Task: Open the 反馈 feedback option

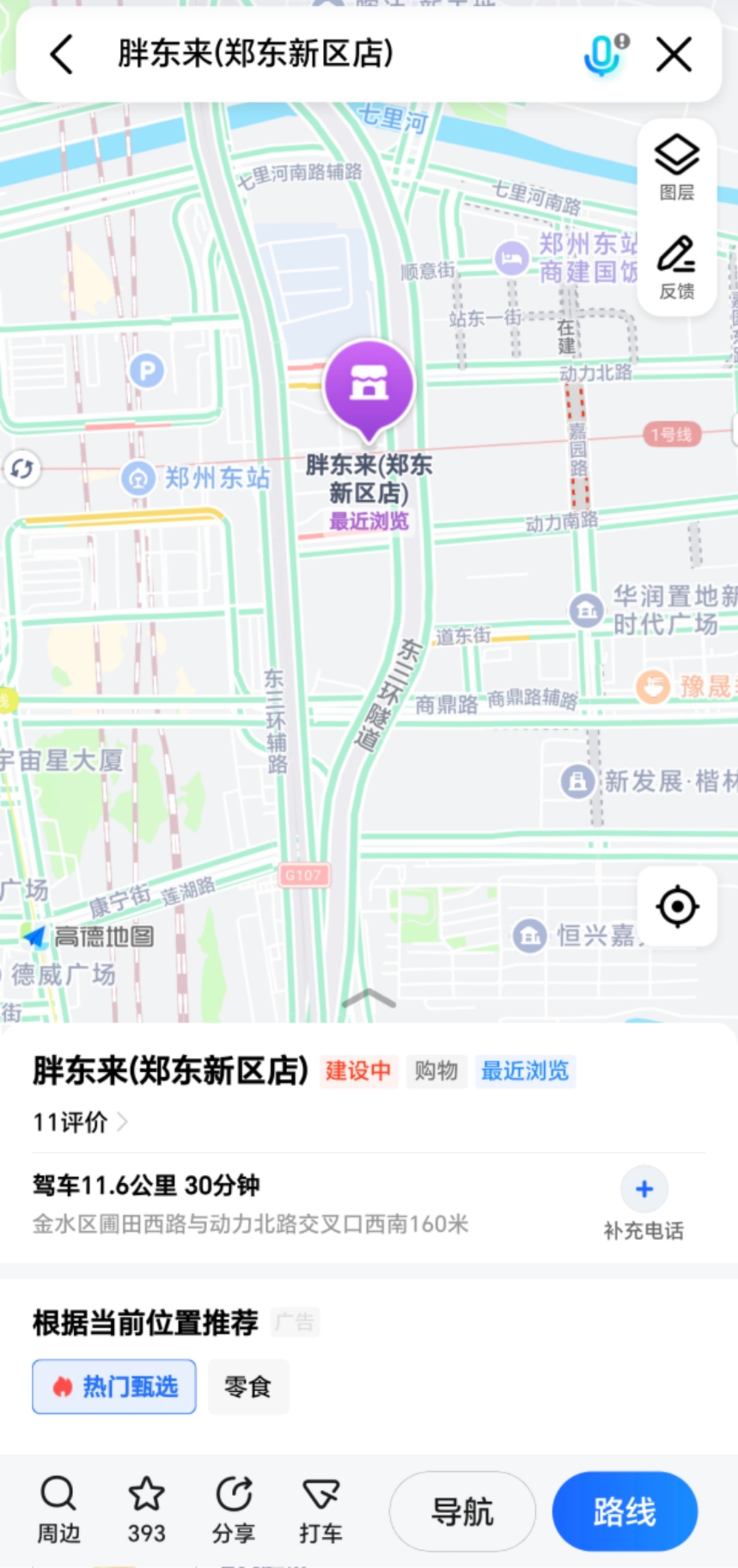Action: point(676,267)
